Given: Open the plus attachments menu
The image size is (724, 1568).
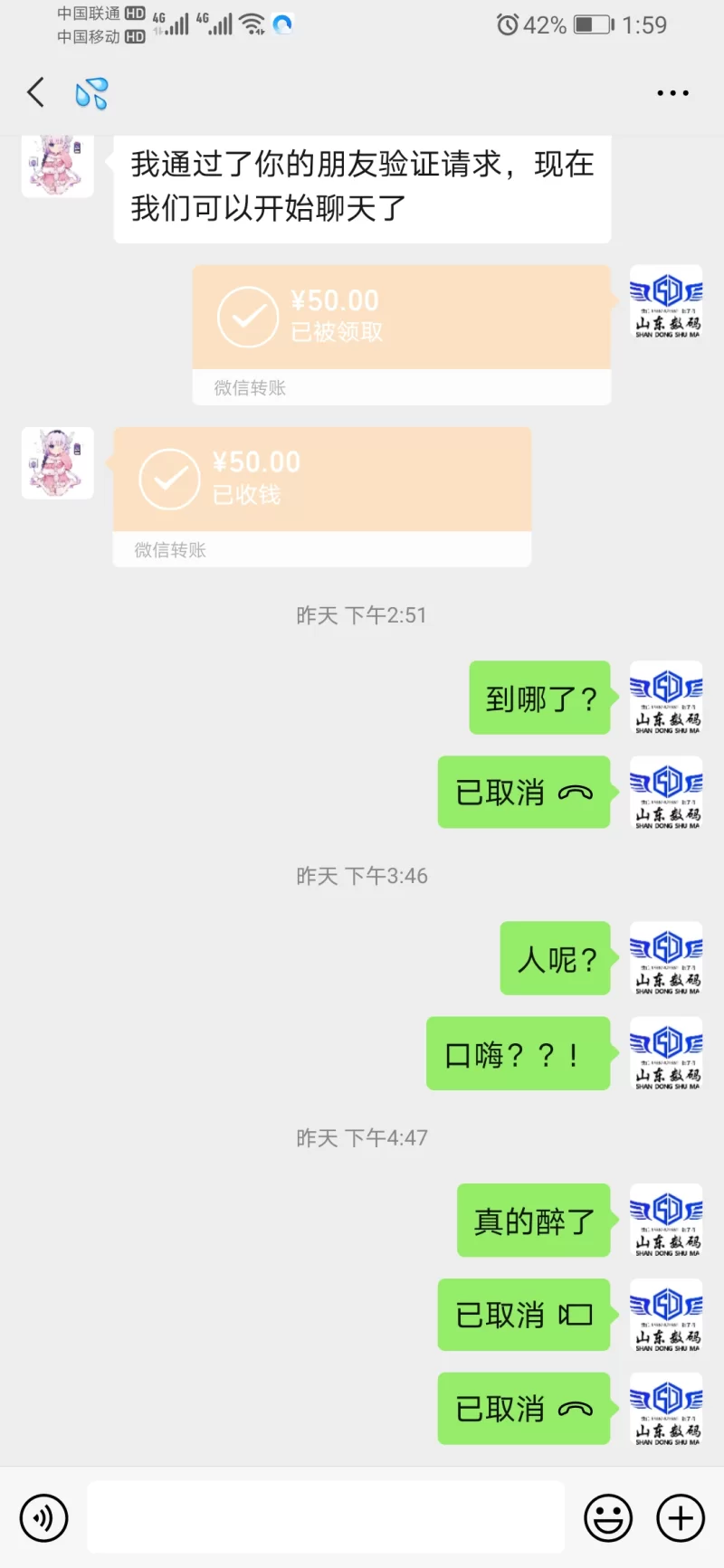Looking at the screenshot, I should [681, 1517].
